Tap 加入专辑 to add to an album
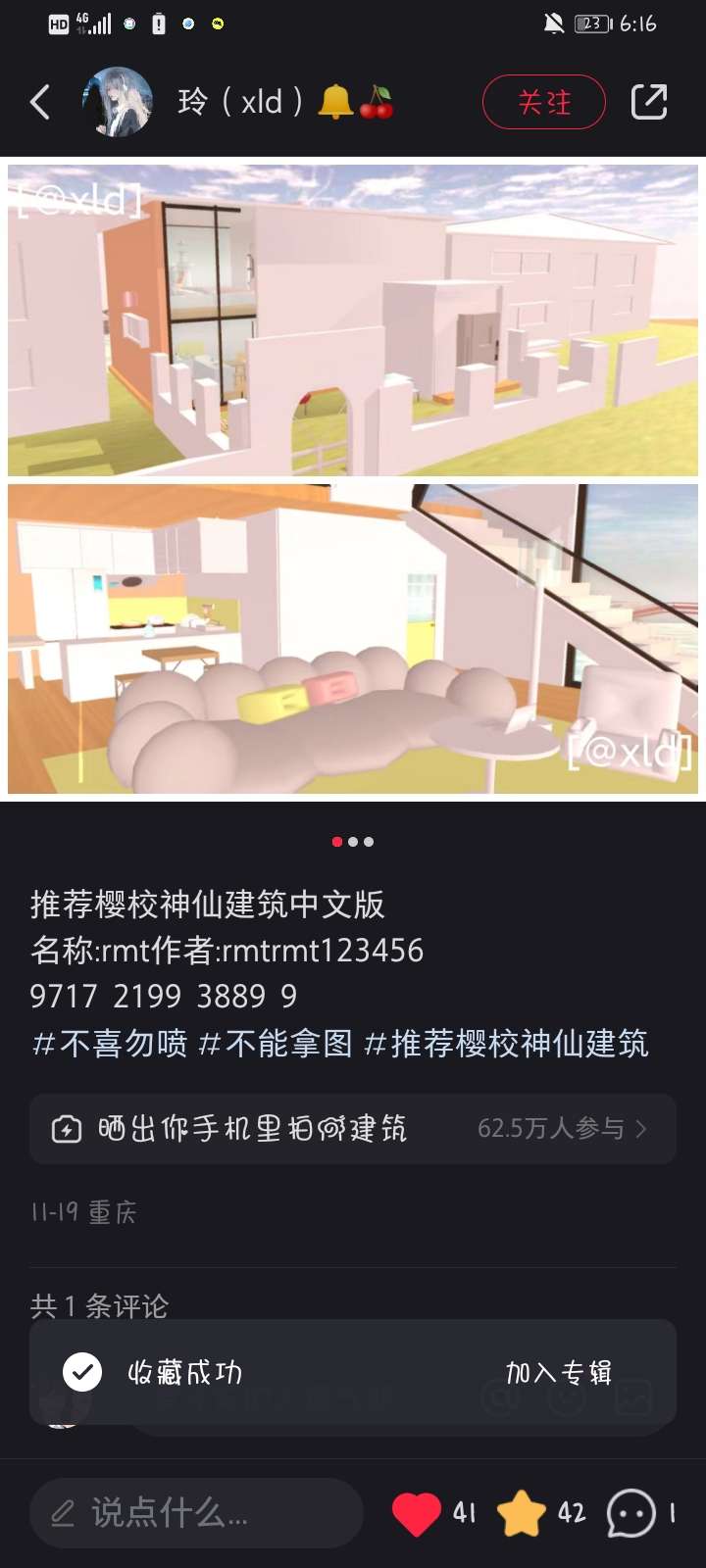 point(558,1372)
